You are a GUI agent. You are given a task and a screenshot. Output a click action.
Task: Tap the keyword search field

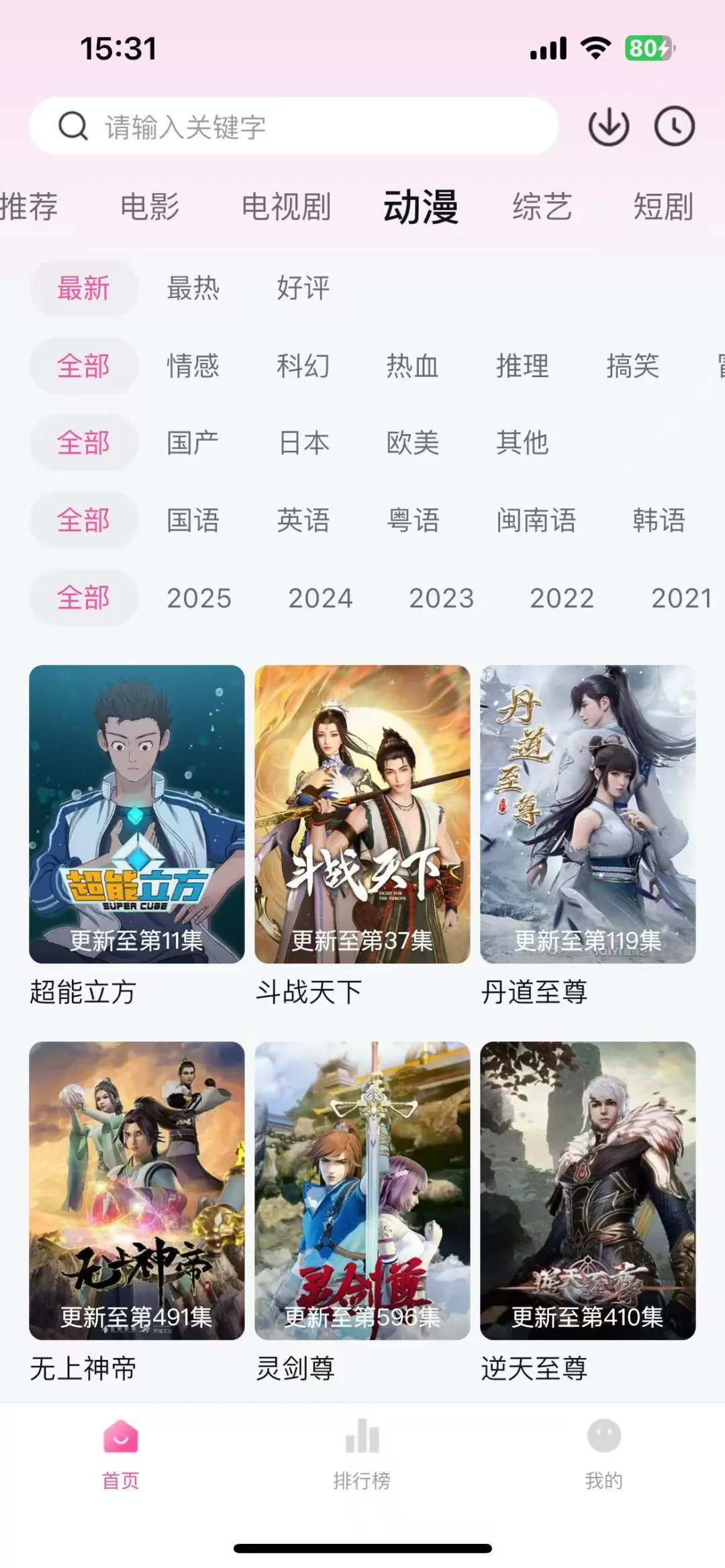click(x=295, y=126)
